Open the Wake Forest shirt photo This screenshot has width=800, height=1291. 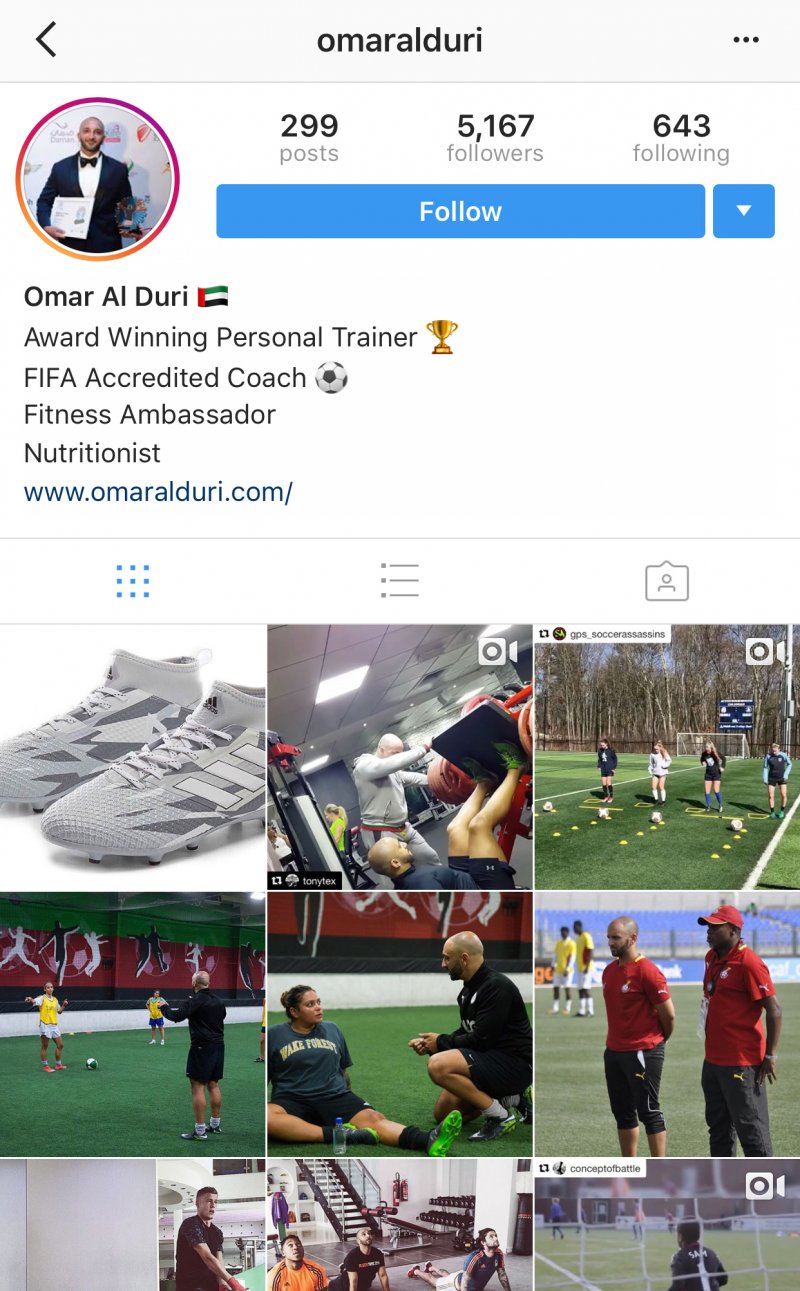click(x=399, y=1024)
